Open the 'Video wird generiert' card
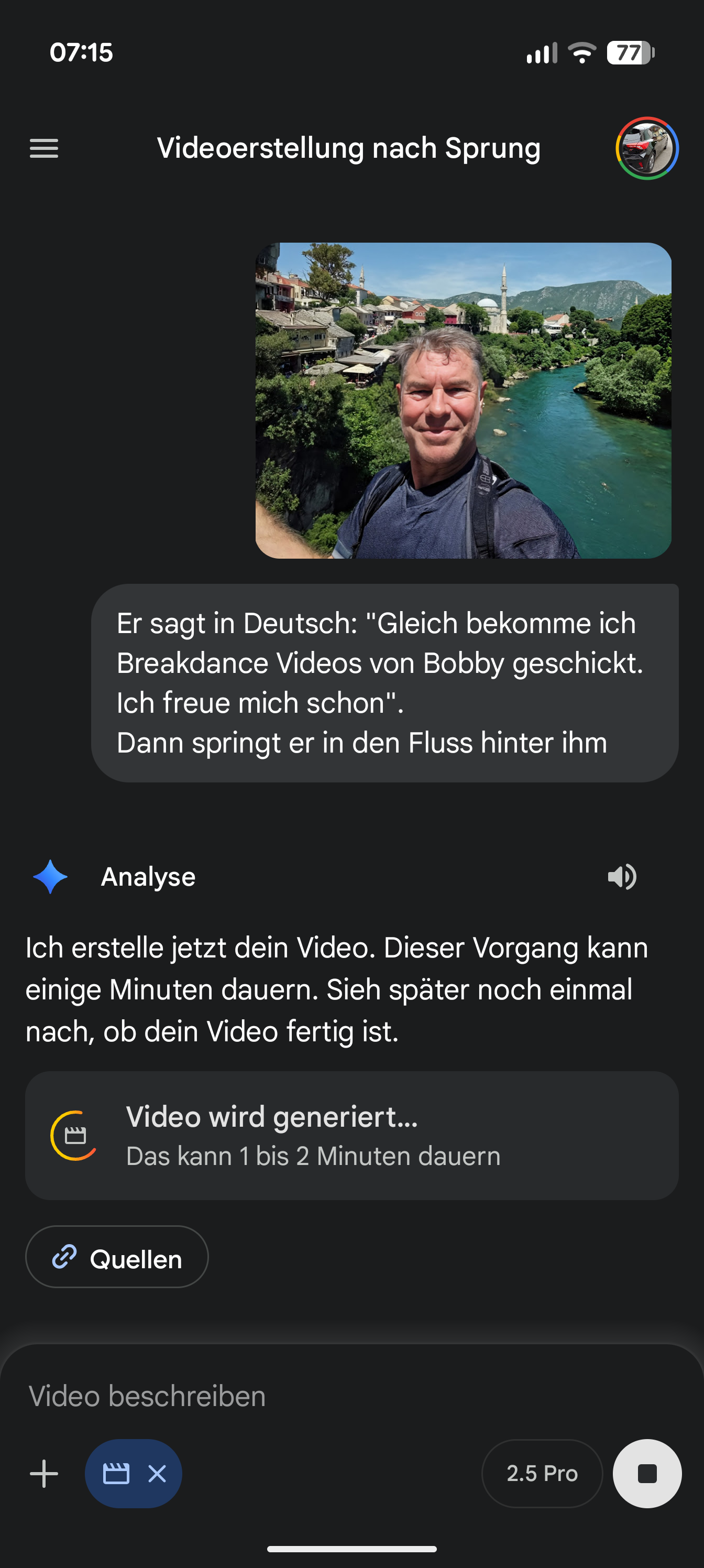704x1568 pixels. pyautogui.click(x=351, y=1136)
